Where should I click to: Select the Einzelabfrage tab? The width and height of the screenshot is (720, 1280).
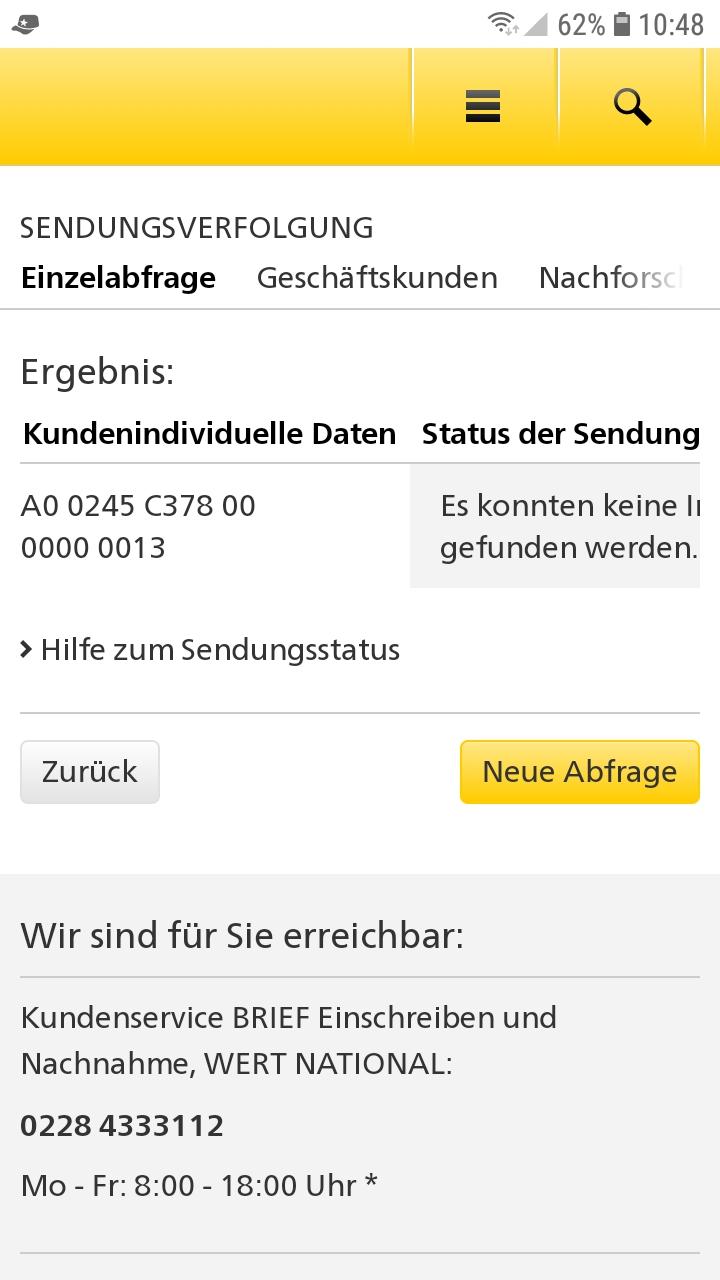click(x=118, y=278)
